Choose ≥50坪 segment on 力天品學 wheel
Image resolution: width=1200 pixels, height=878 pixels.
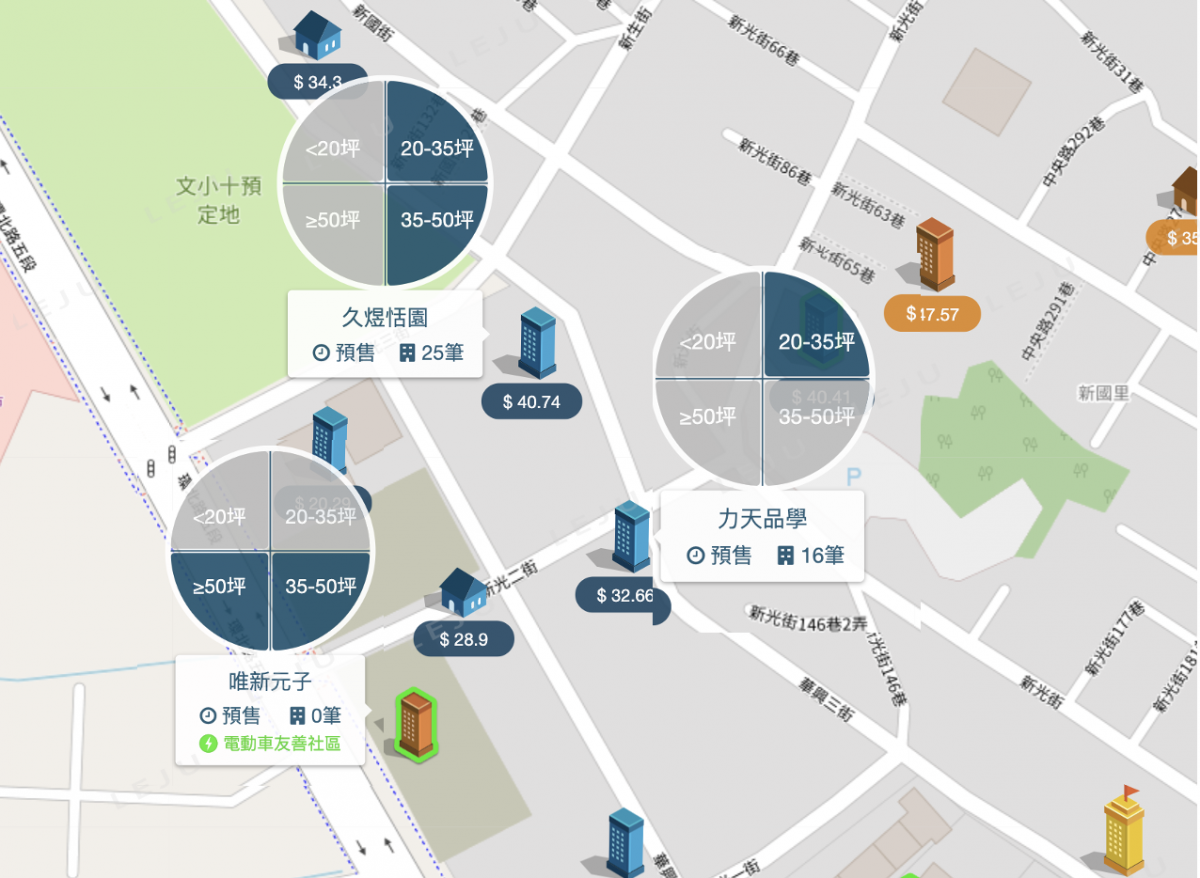(x=708, y=416)
